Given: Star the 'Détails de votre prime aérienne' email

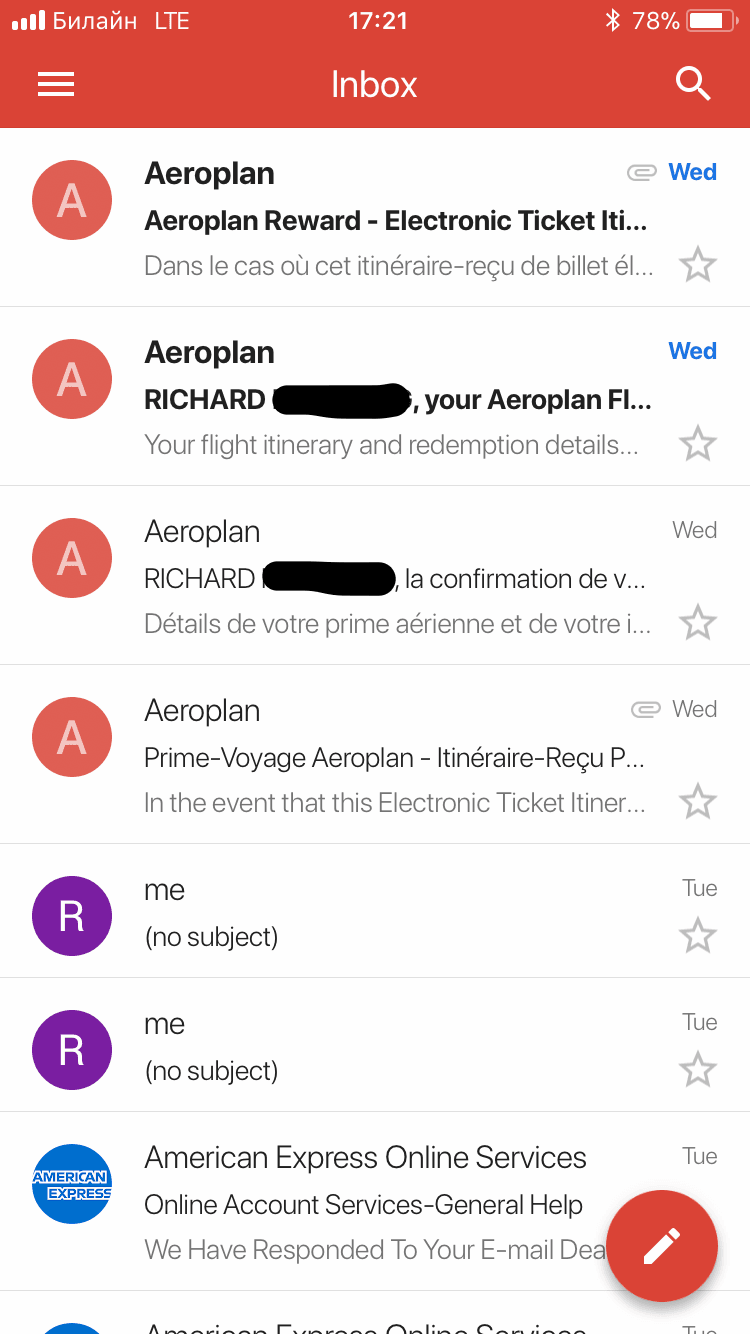Looking at the screenshot, I should 697,622.
